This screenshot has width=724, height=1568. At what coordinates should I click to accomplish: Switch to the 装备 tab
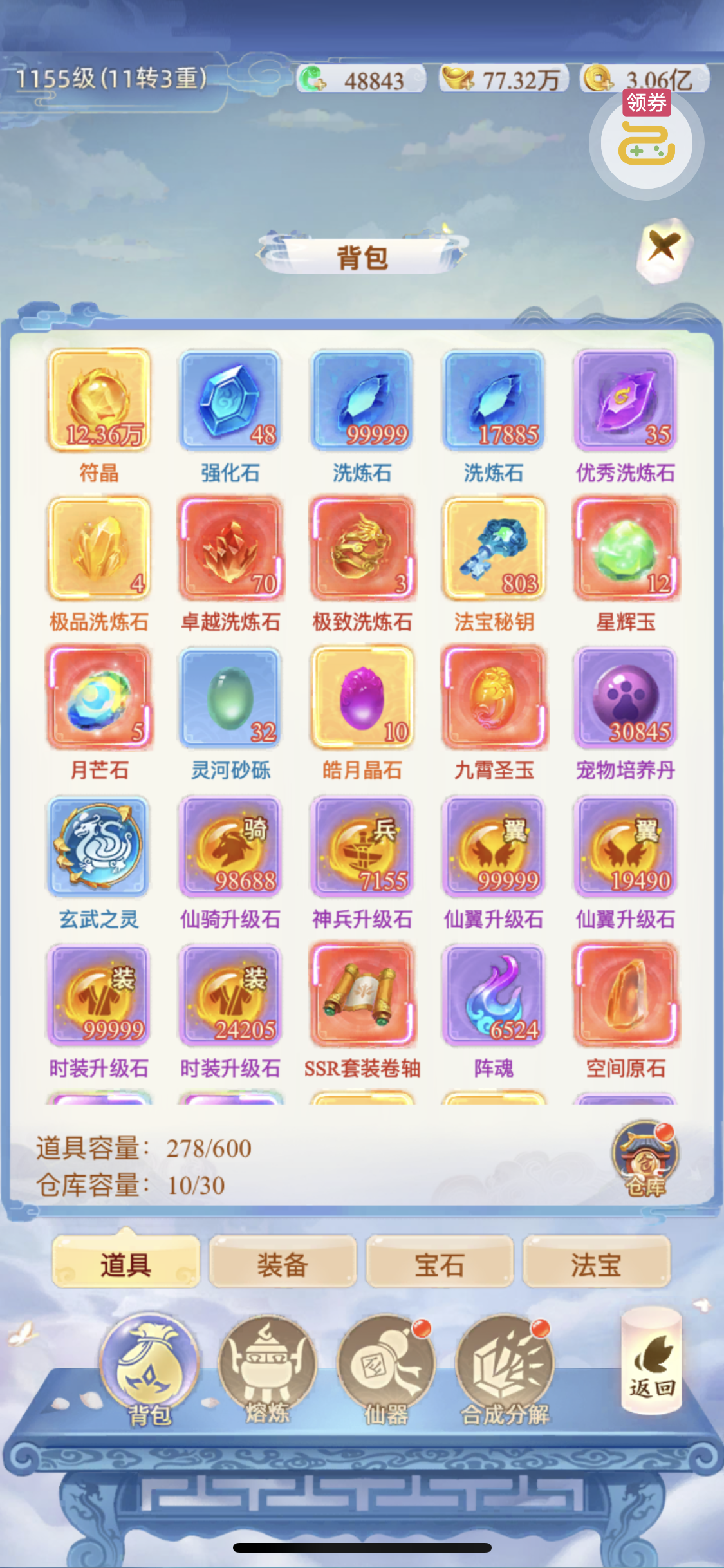283,1265
